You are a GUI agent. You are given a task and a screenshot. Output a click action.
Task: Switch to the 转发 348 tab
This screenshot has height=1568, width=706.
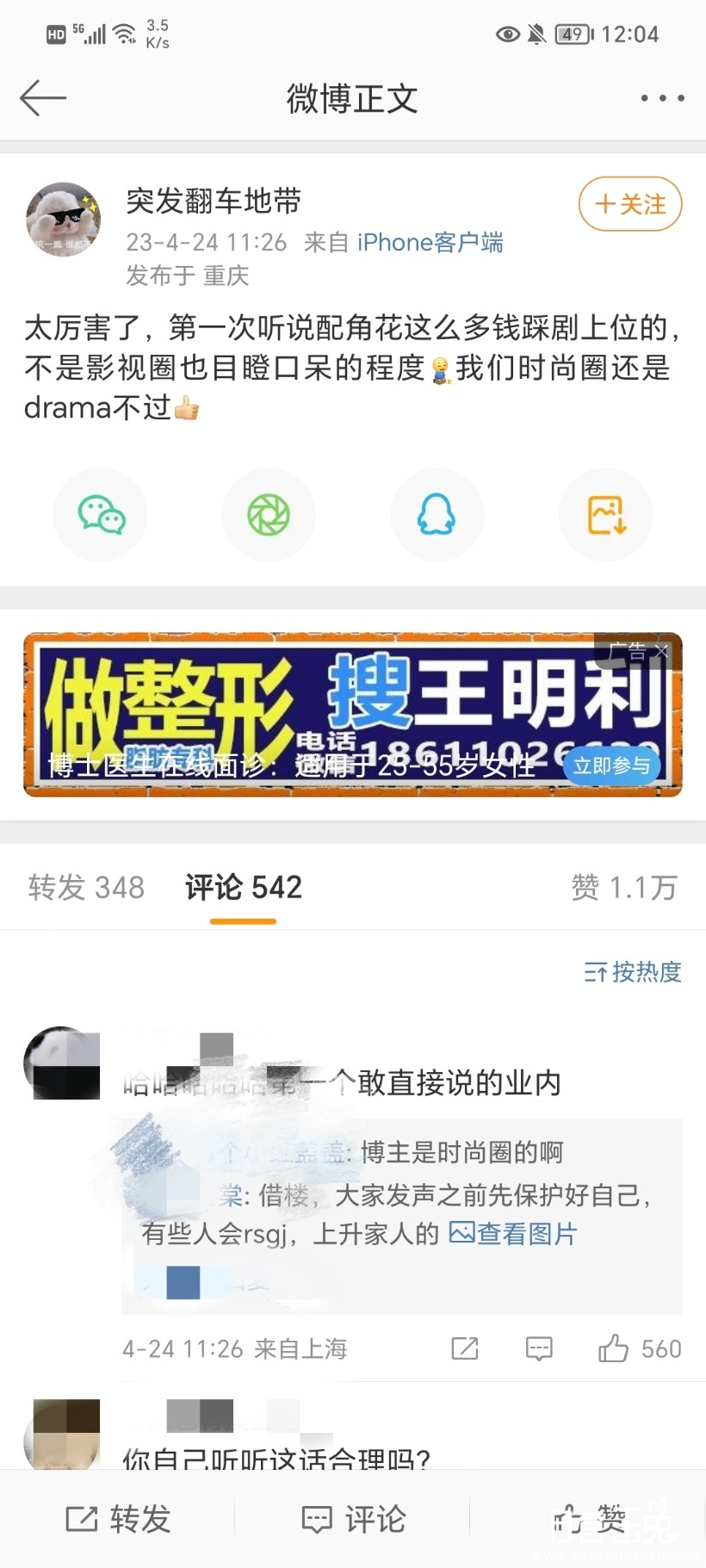tap(86, 888)
